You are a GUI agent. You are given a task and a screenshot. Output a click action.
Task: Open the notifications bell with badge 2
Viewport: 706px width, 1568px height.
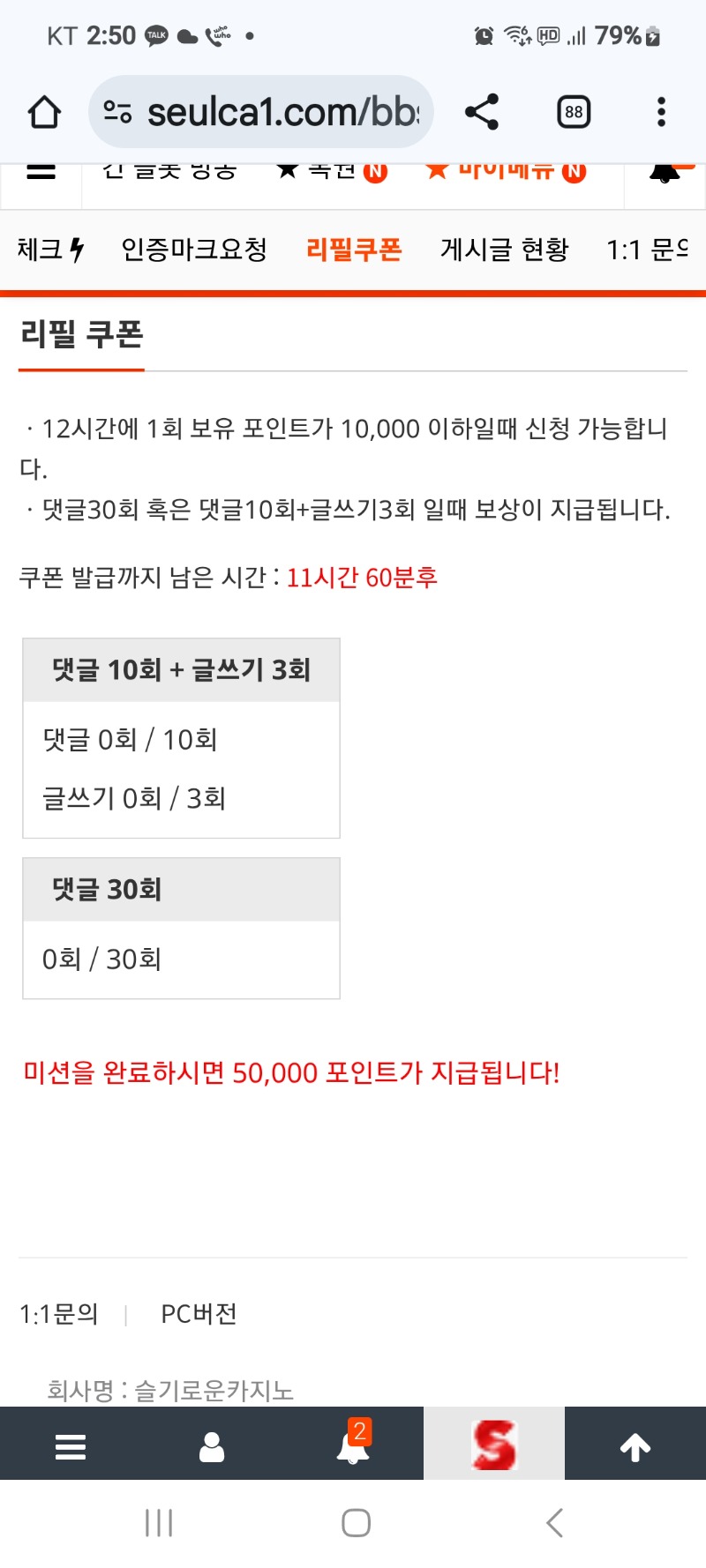click(x=353, y=1447)
